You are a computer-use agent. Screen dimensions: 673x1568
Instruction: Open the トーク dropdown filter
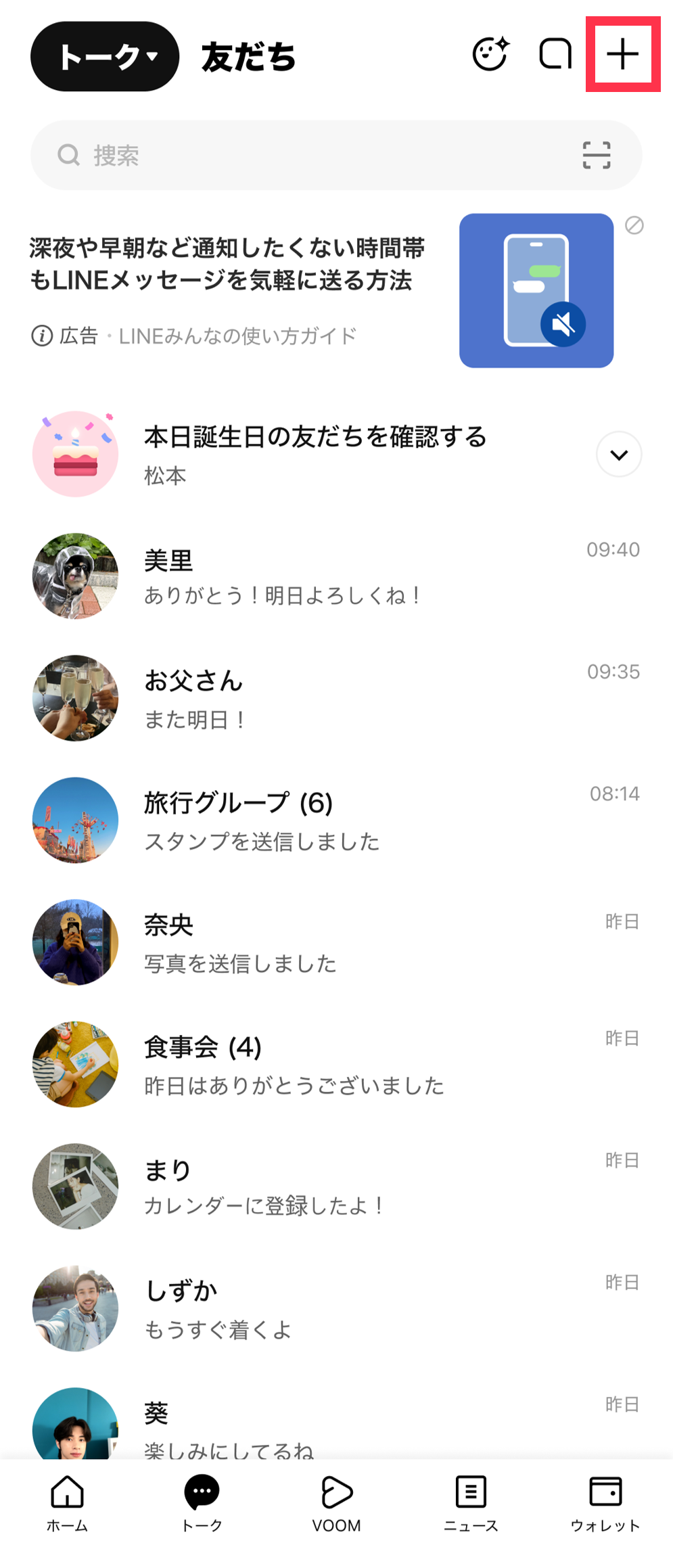105,56
